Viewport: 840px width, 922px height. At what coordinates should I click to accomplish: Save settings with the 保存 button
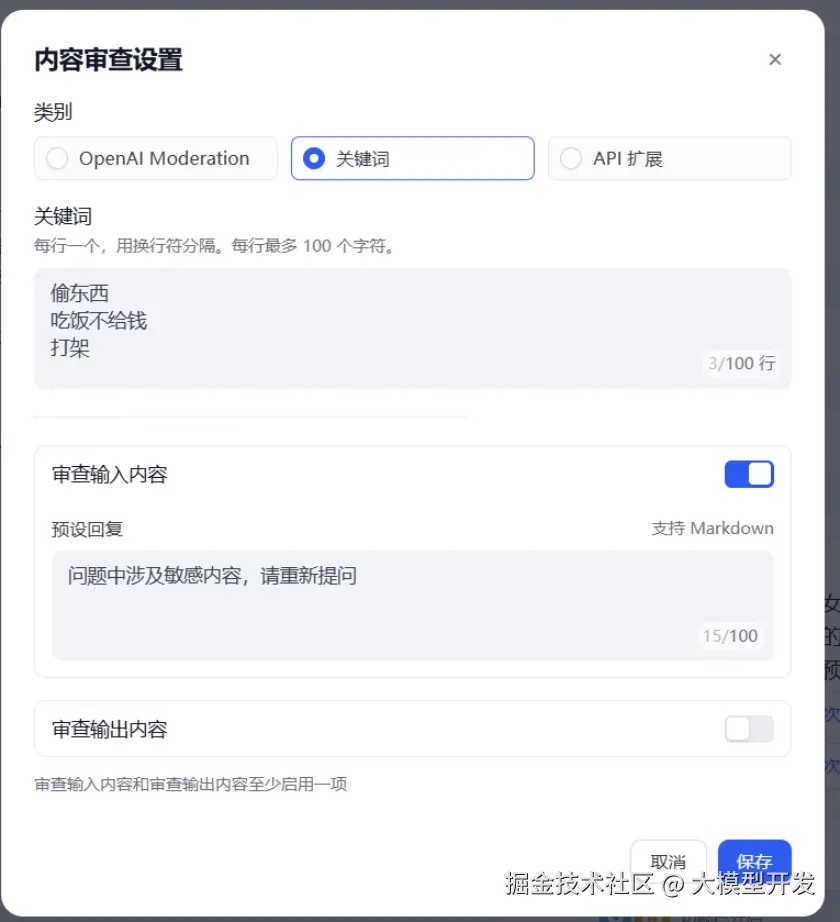[754, 861]
